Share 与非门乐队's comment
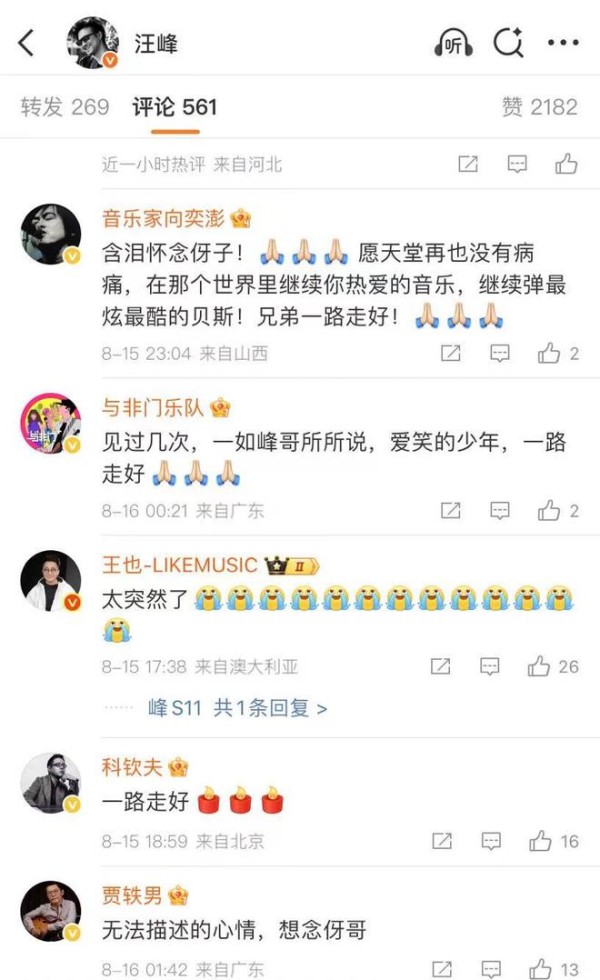This screenshot has height=980, width=600. pyautogui.click(x=451, y=511)
